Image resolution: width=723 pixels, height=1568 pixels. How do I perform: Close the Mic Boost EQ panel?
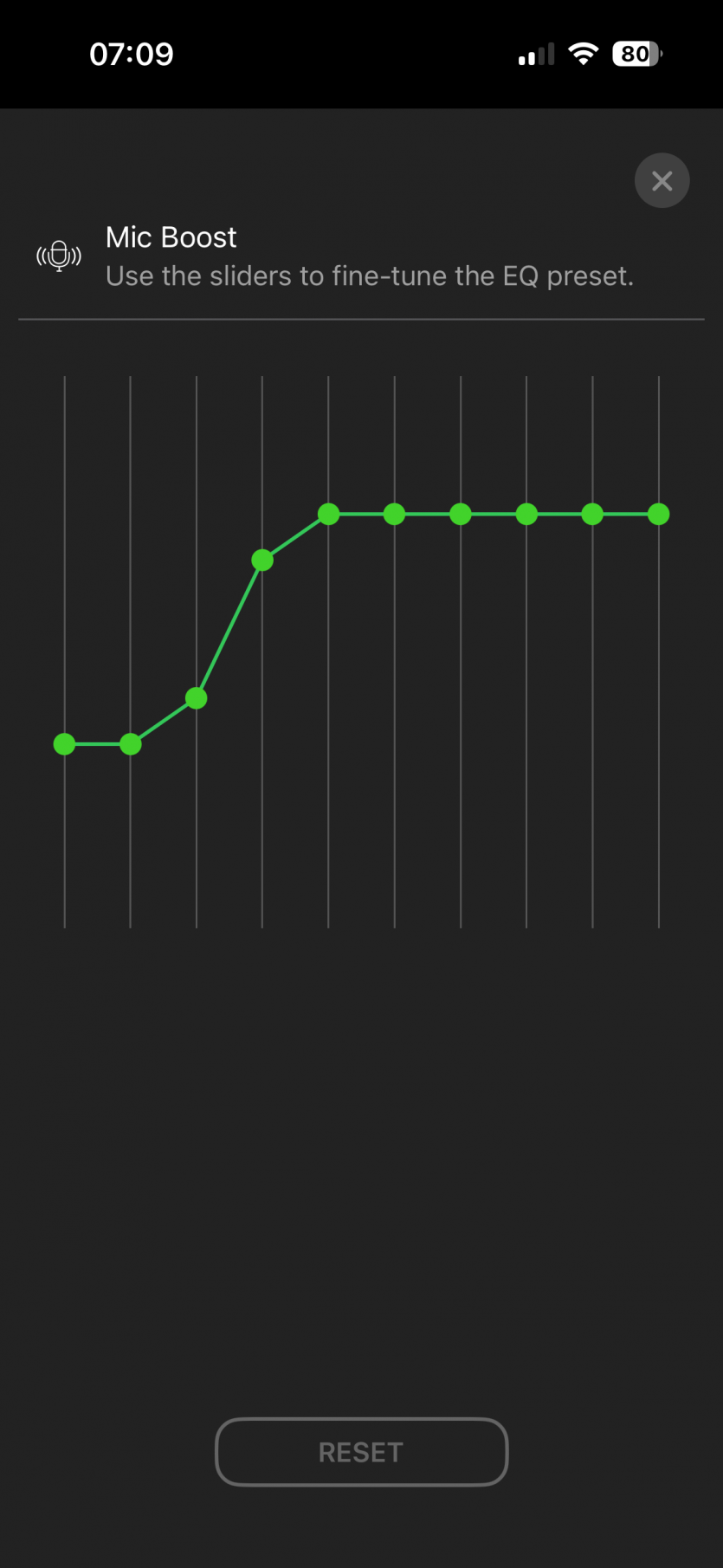pos(662,180)
